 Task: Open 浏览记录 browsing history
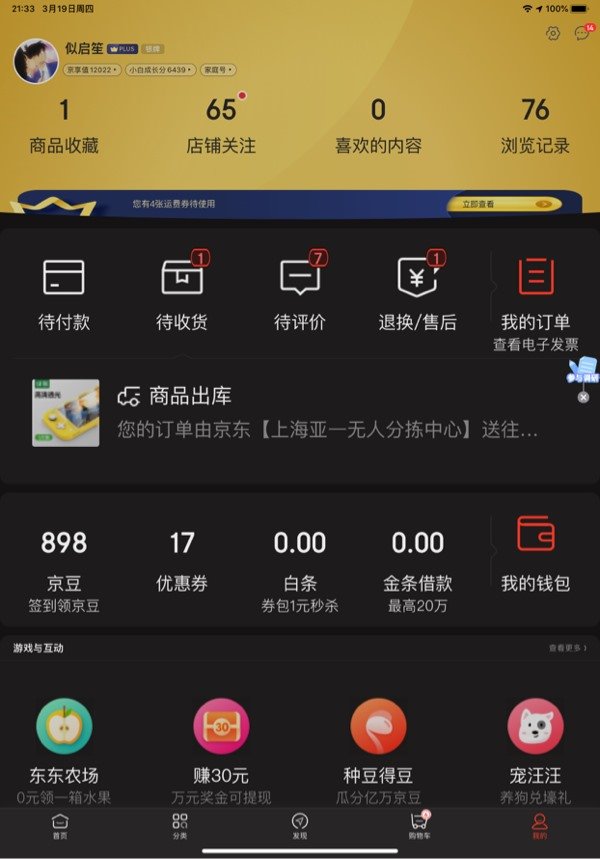click(x=535, y=126)
